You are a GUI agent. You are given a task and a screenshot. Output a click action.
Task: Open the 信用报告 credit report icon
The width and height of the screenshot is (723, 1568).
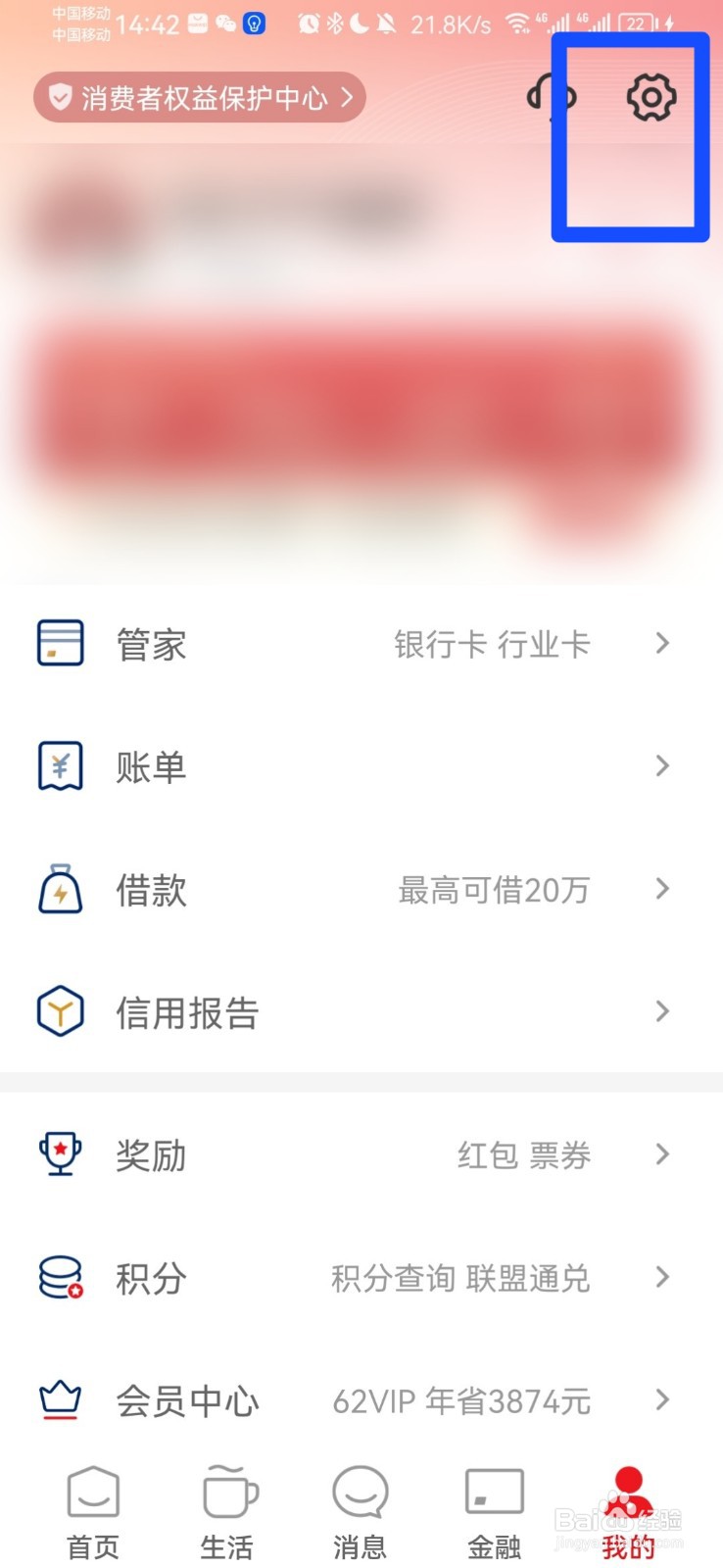(60, 1011)
